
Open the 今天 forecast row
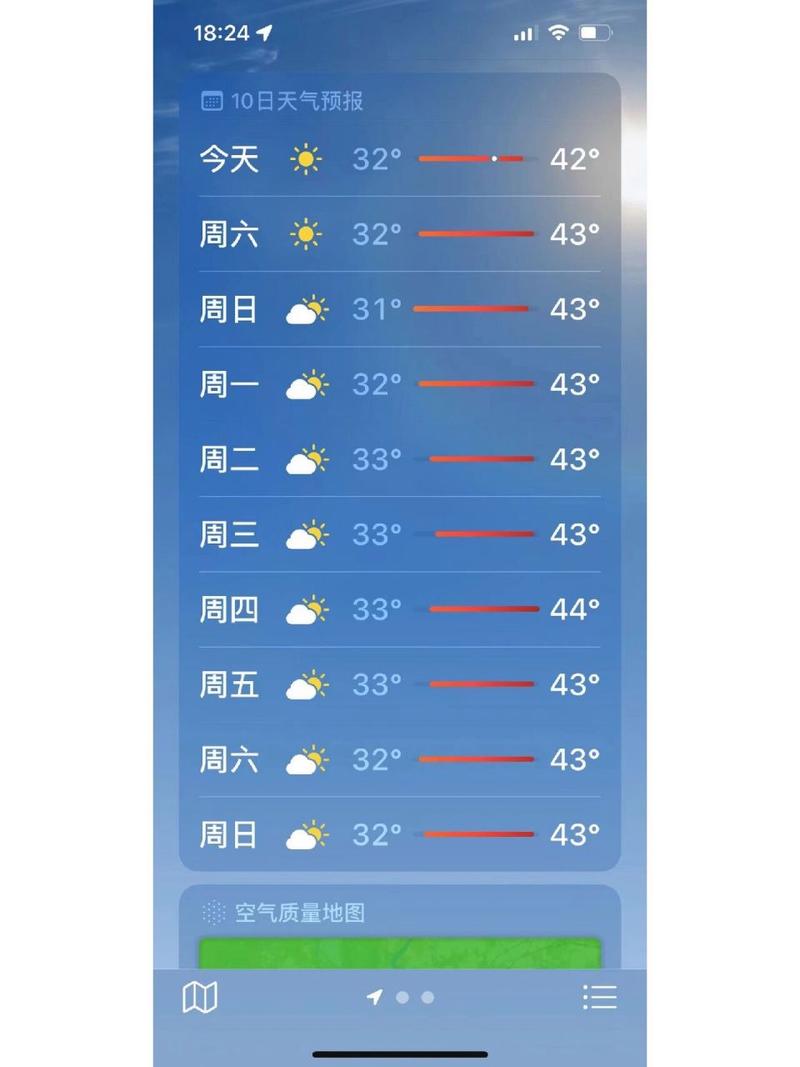(x=400, y=159)
